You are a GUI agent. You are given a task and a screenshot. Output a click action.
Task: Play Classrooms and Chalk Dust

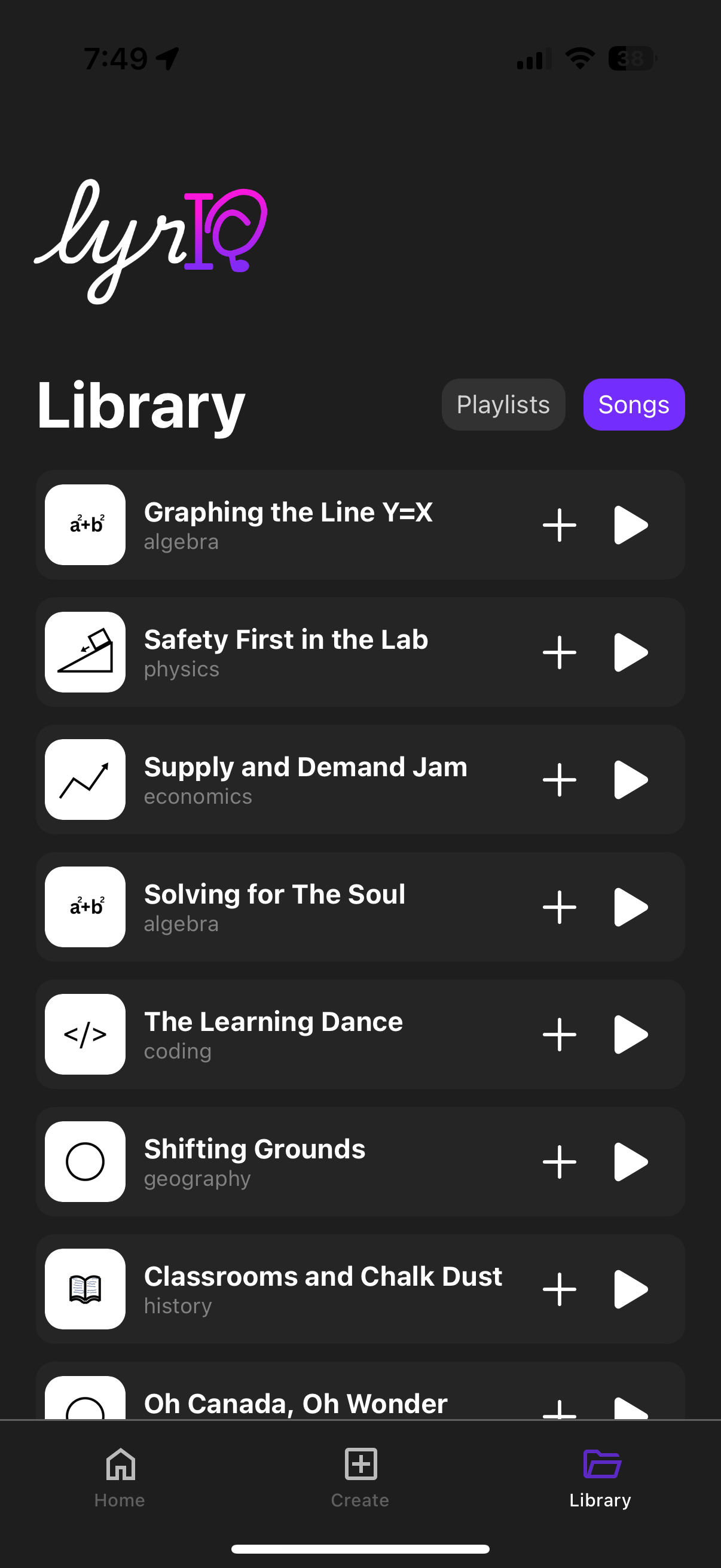tap(630, 1289)
